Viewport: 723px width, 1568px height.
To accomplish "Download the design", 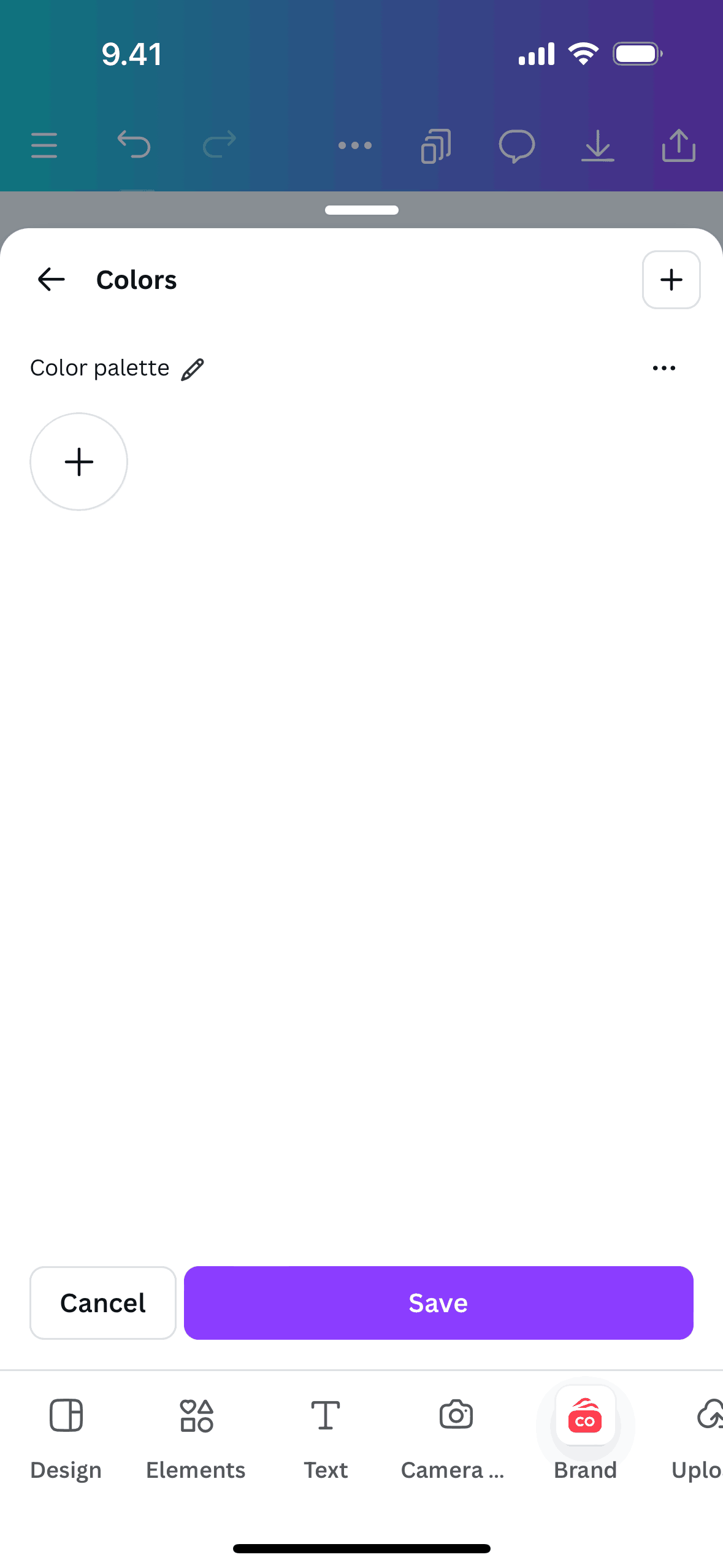I will coord(598,146).
